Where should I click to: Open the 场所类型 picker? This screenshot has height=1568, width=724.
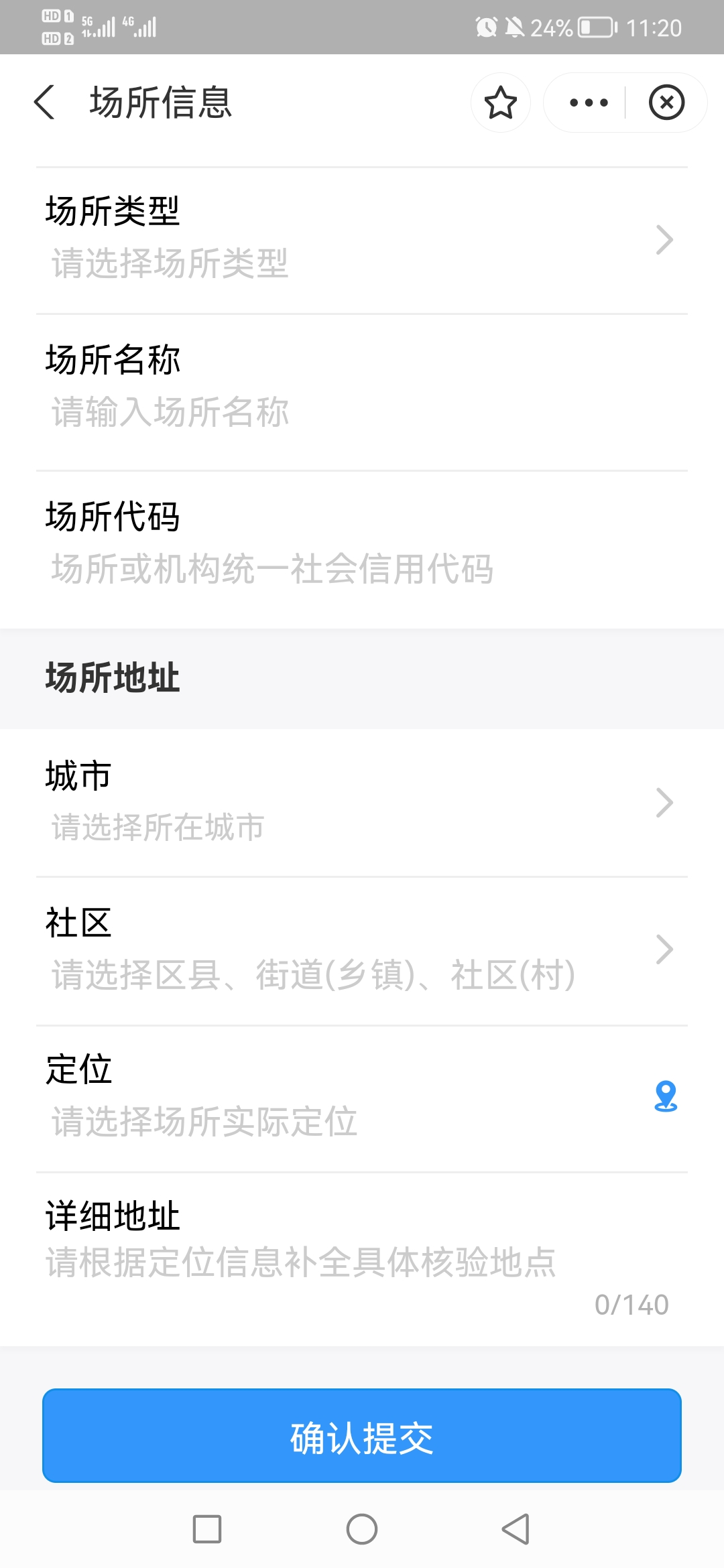362,240
